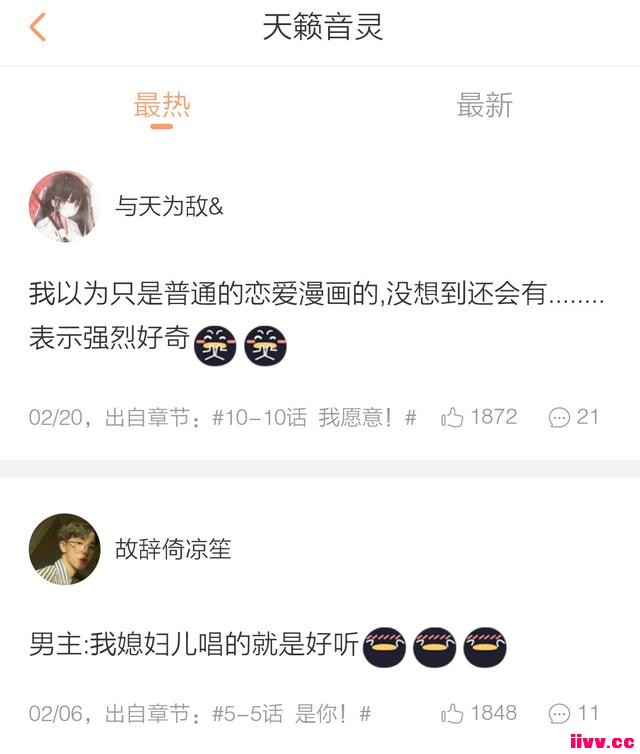Switch to the 最新 tab
This screenshot has height=754, width=640.
484,105
